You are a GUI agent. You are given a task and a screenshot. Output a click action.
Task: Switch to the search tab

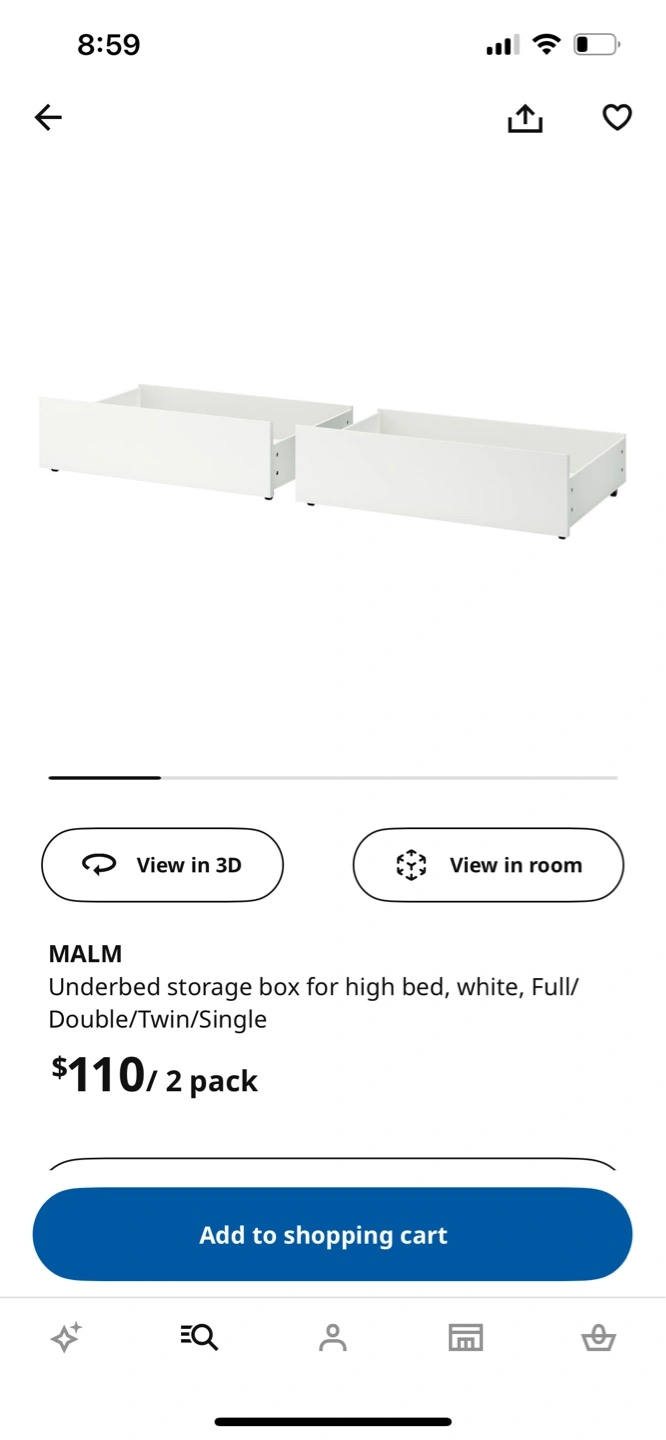coord(200,1337)
